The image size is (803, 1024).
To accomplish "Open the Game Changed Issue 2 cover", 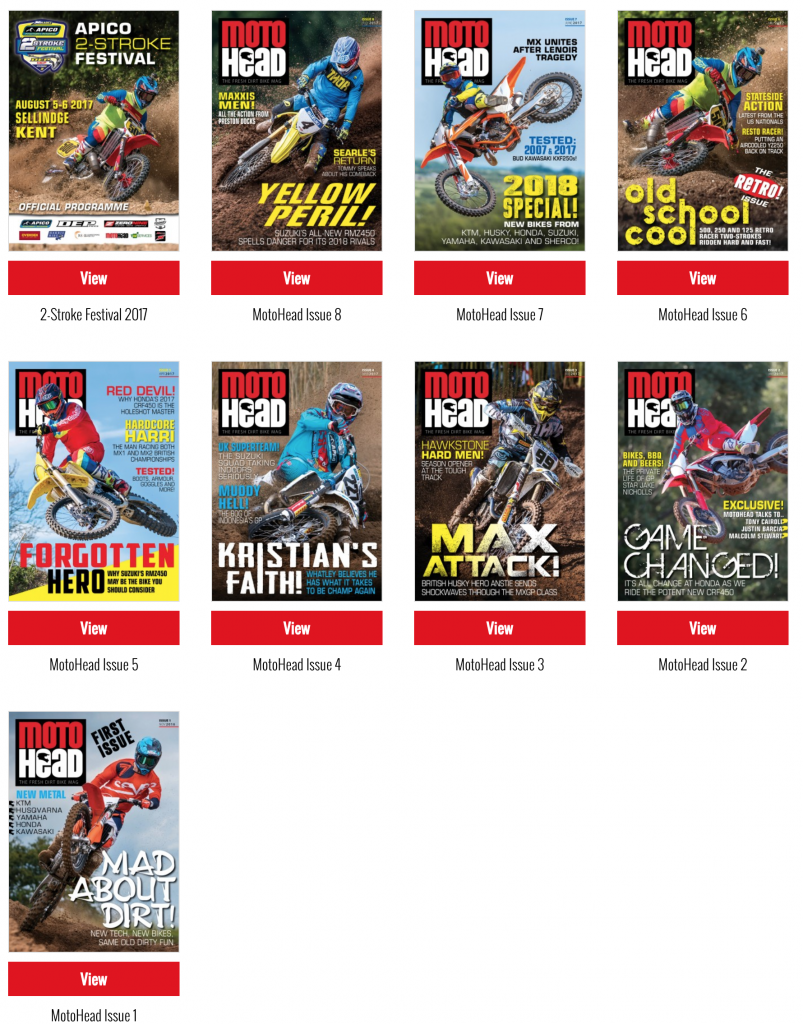I will [x=702, y=481].
